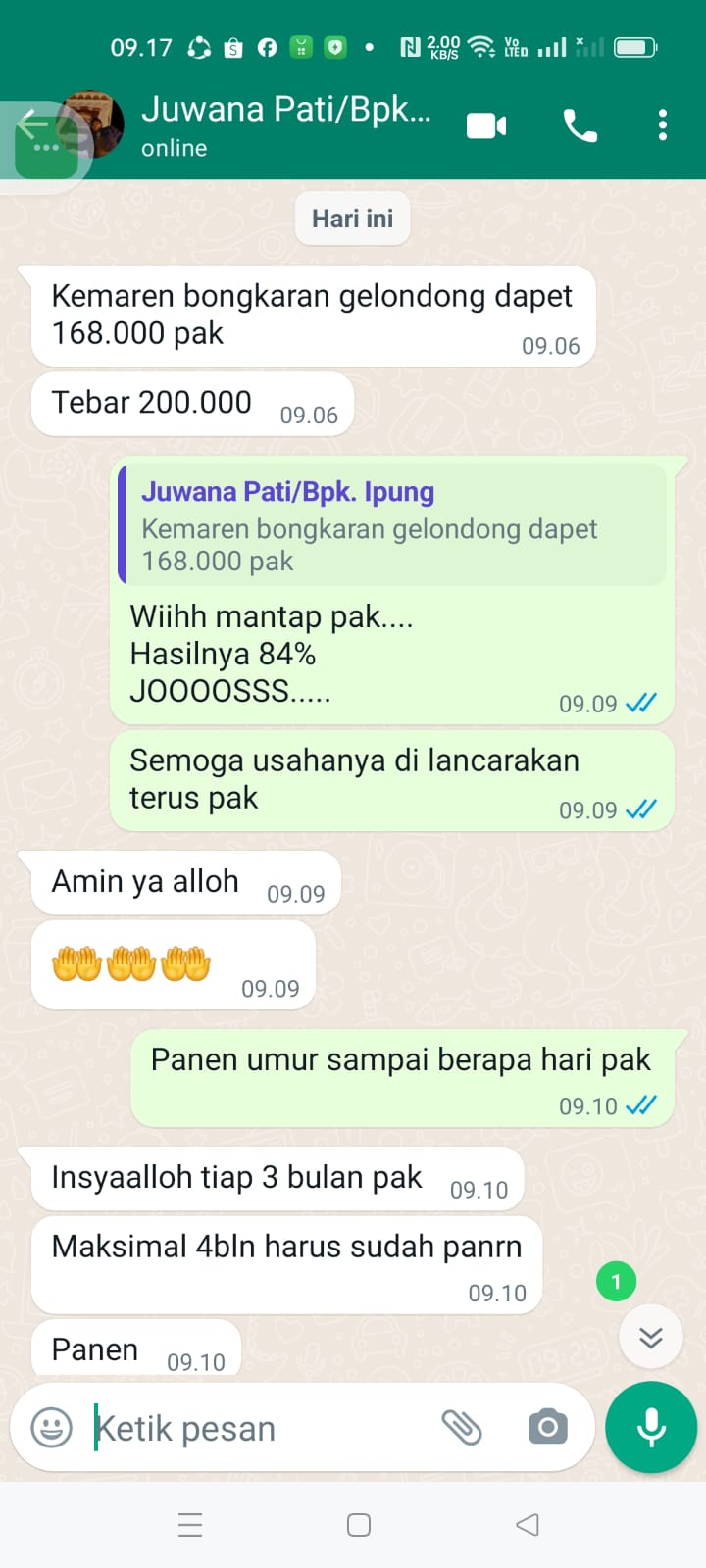Jump to the quoted message from Bpk. Ipung
This screenshot has width=706, height=1568.
[x=392, y=526]
